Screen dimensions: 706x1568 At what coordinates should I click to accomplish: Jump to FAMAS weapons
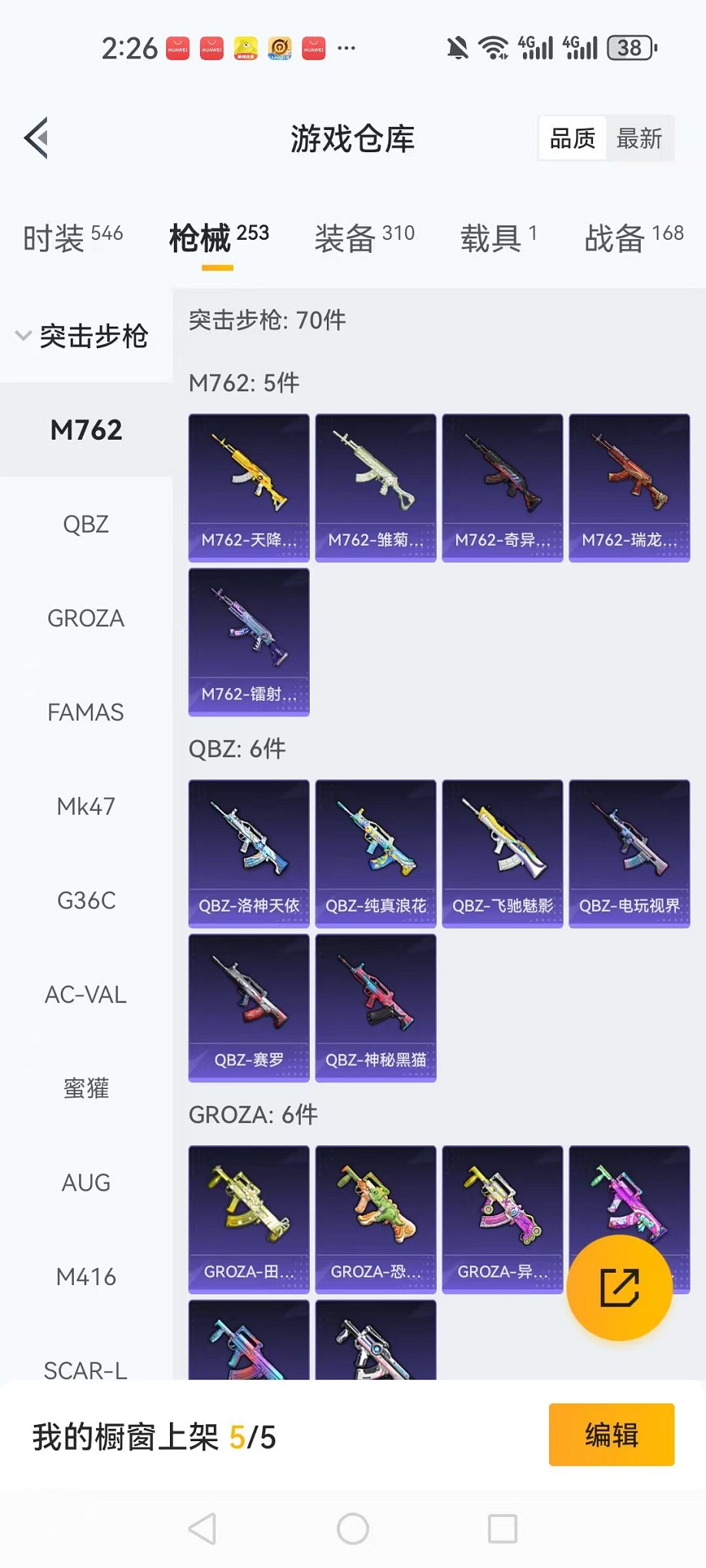click(x=86, y=713)
